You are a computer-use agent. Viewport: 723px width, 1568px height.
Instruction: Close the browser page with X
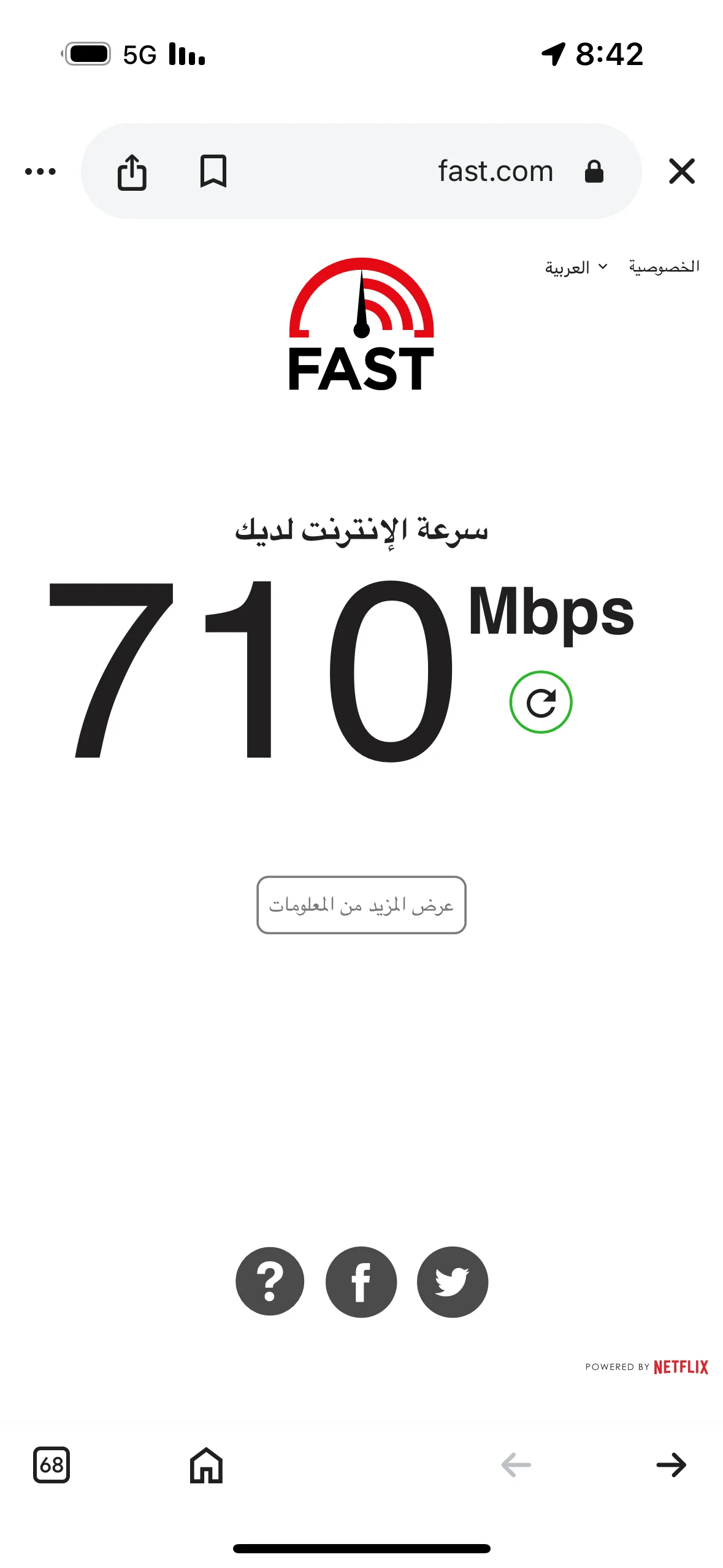click(x=681, y=171)
